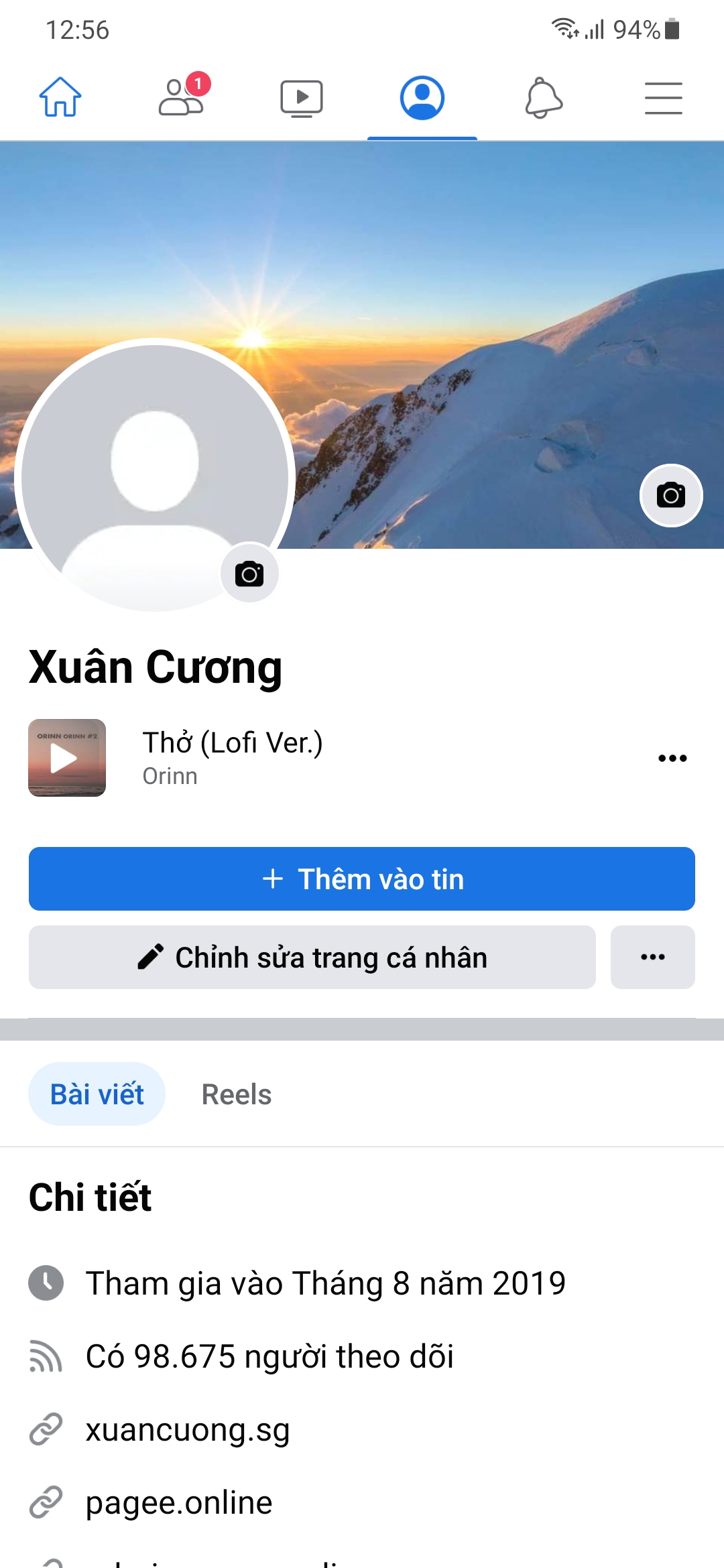724x1568 pixels.
Task: Tap Thêm vào tin button
Action: coord(362,879)
